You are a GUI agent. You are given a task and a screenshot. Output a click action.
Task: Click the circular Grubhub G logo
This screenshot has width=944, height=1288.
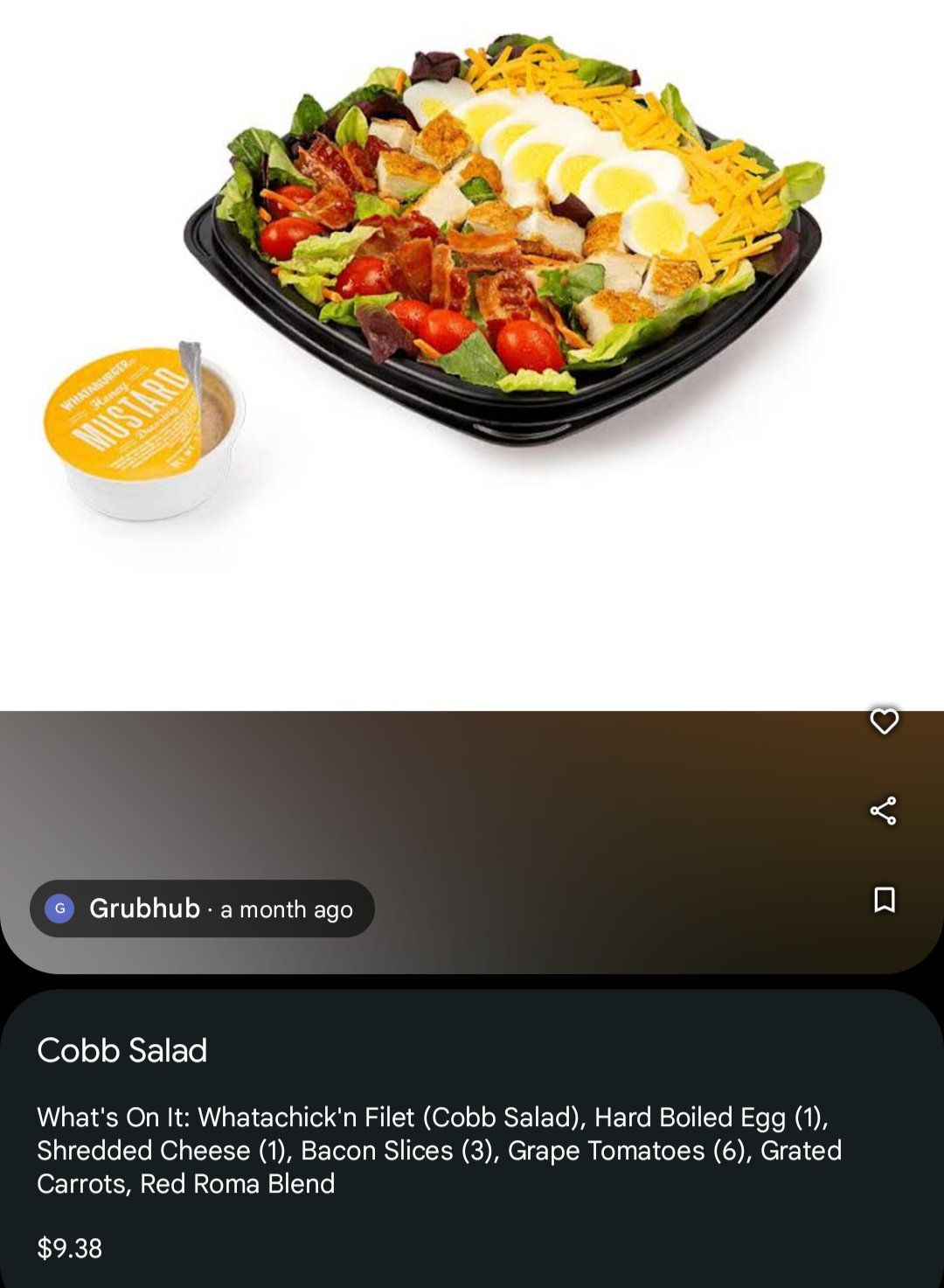point(59,909)
